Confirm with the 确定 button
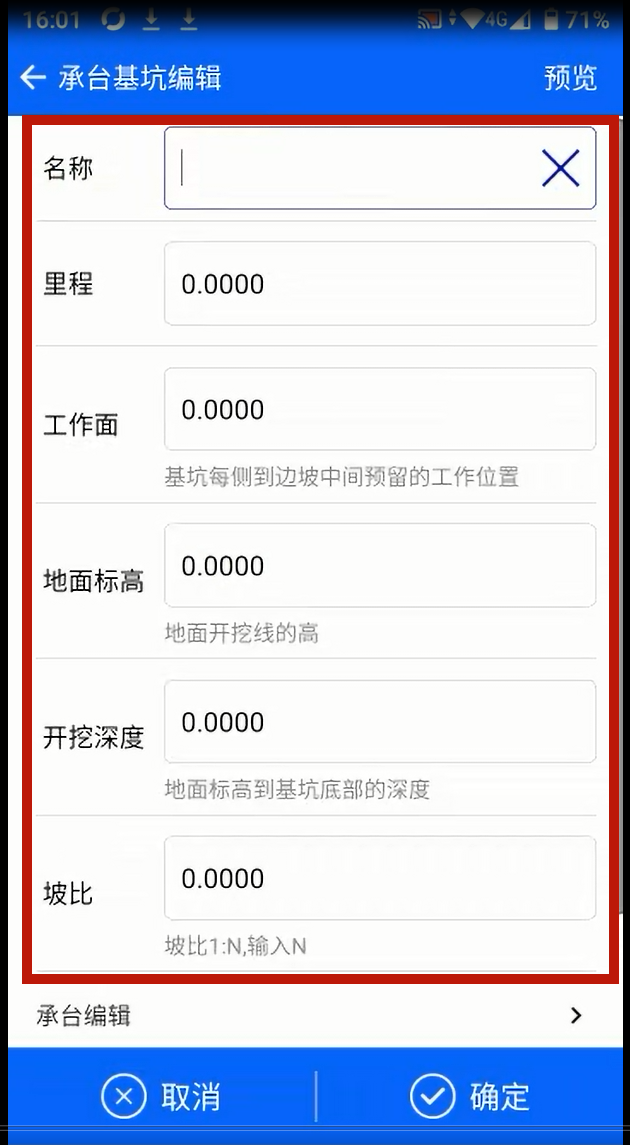 tap(470, 1096)
